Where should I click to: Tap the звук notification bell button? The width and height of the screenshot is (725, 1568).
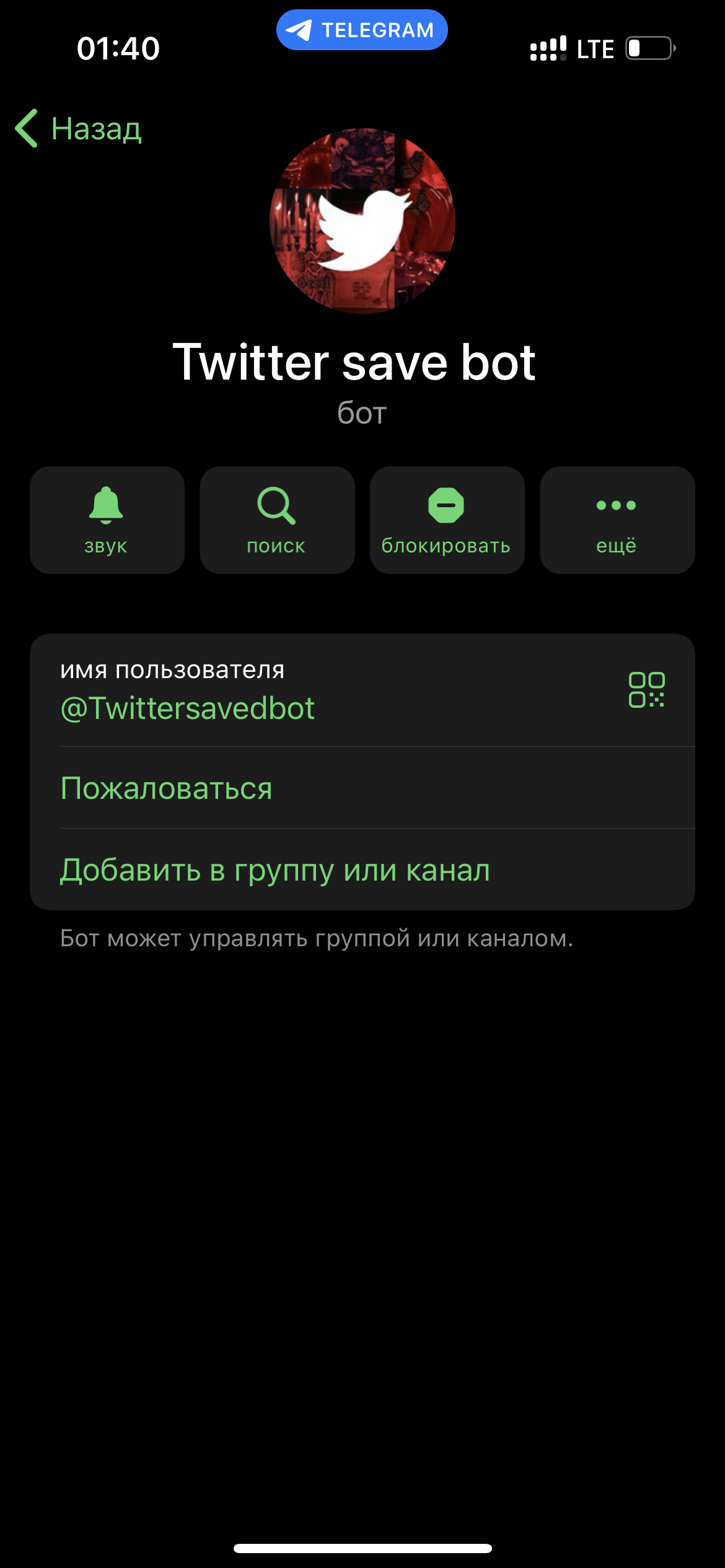point(107,520)
